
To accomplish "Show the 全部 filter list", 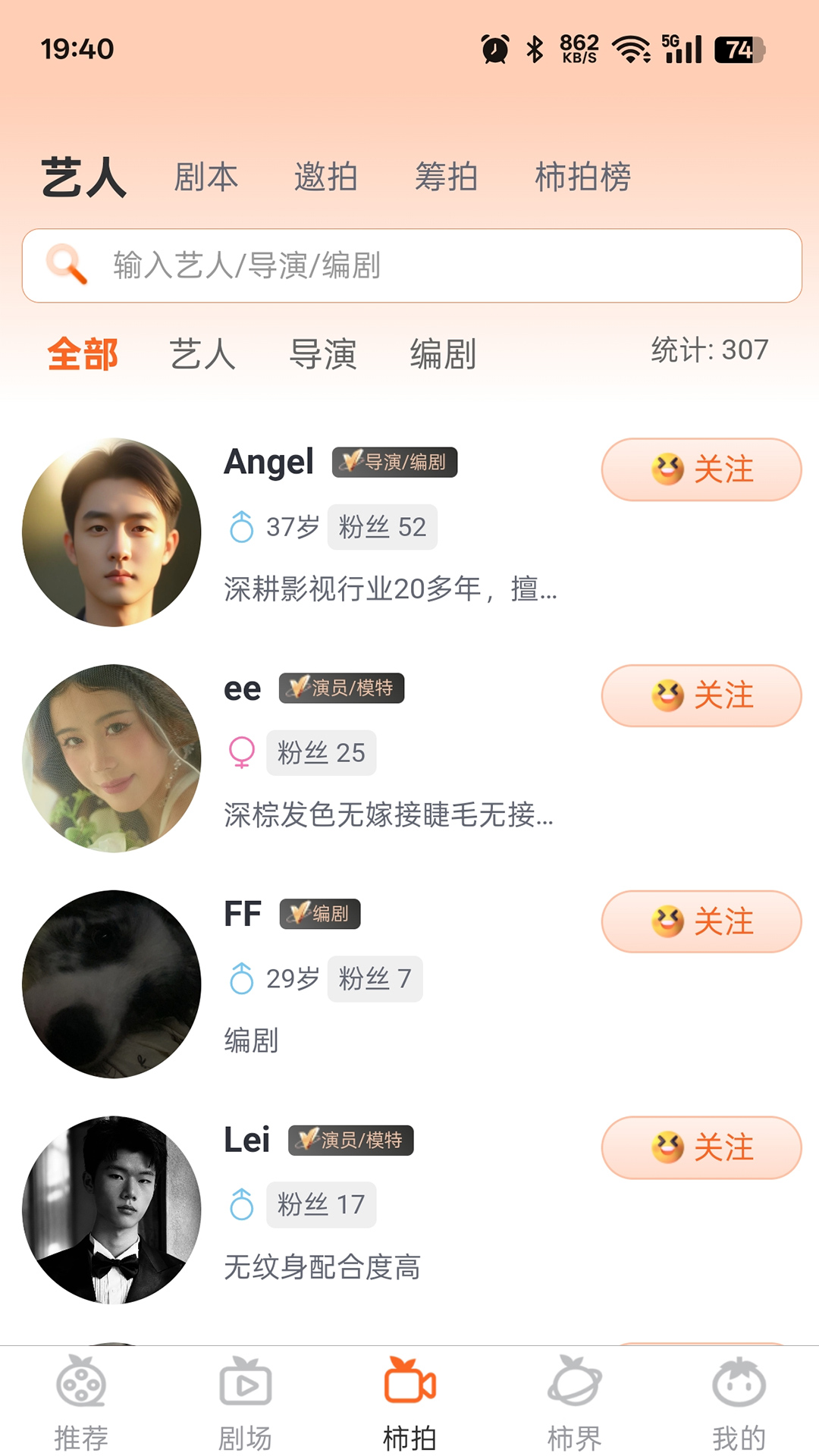I will pyautogui.click(x=83, y=354).
